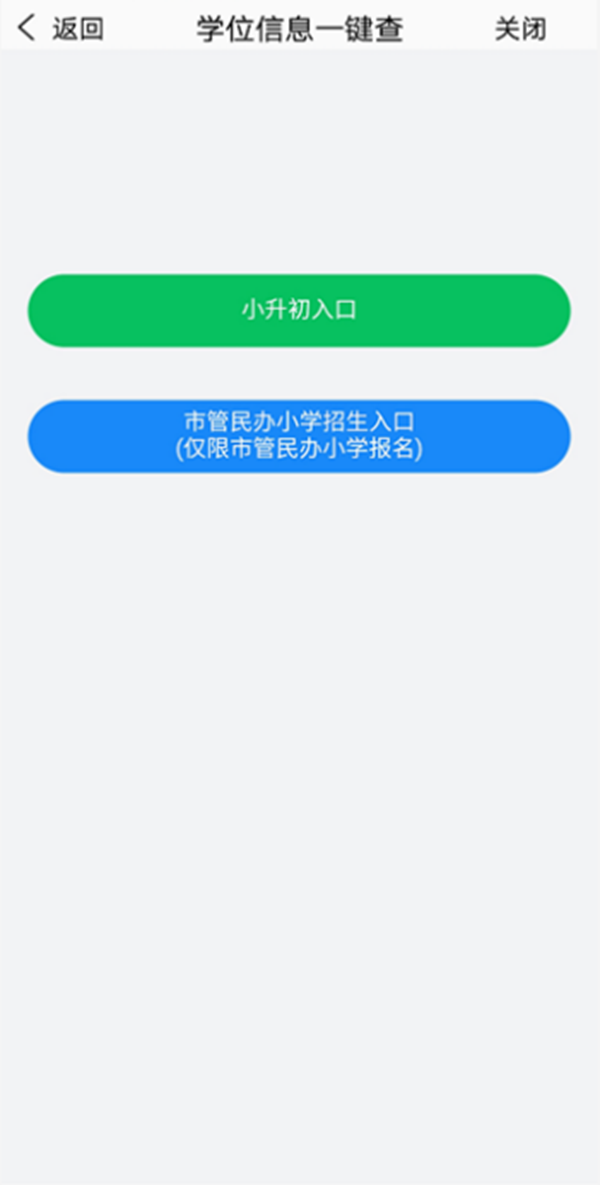Close the page via 关闭
Screen dimensions: 600x1185
[520, 28]
